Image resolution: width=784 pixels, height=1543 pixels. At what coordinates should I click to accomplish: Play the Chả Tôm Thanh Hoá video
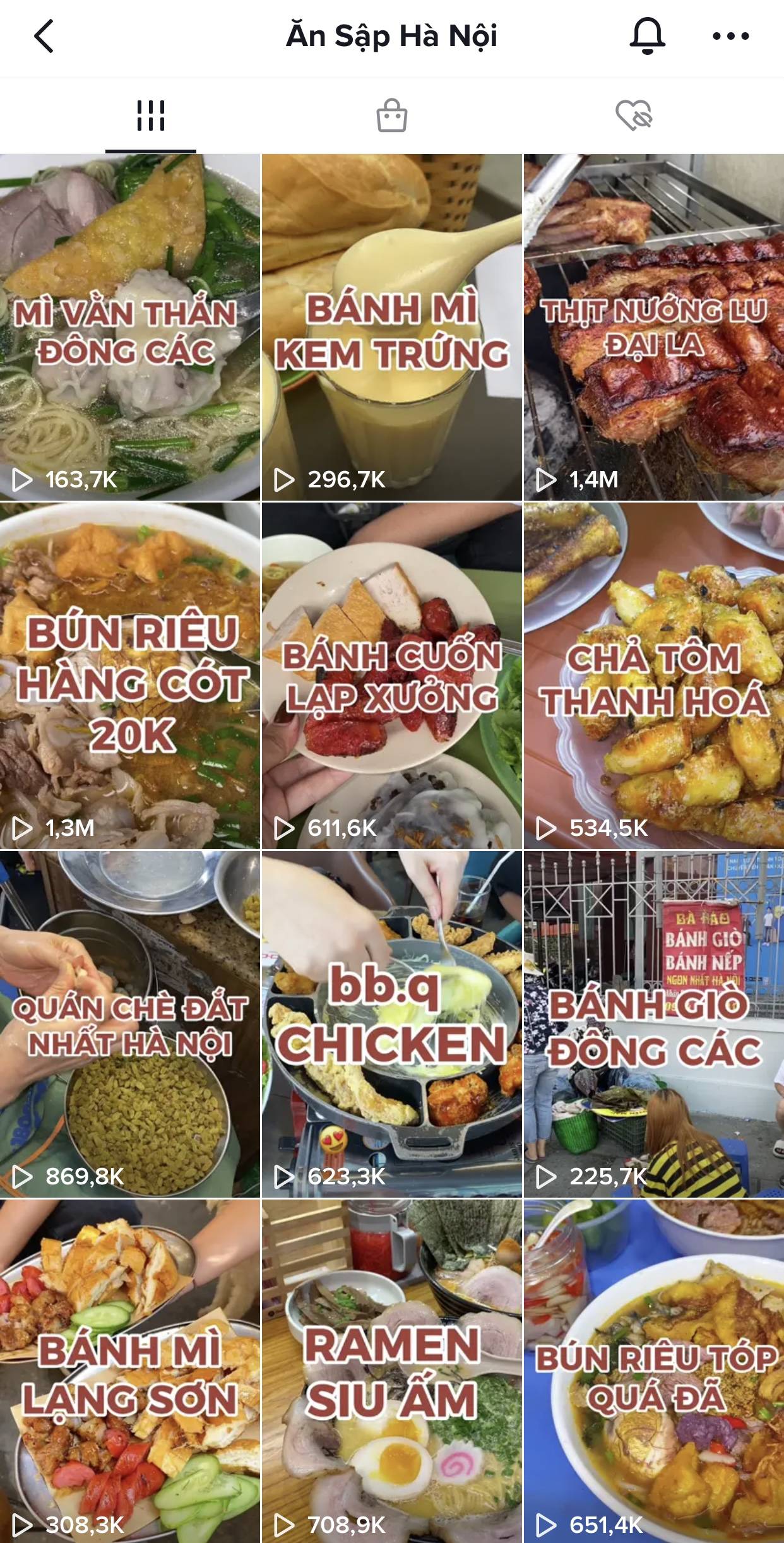click(654, 676)
